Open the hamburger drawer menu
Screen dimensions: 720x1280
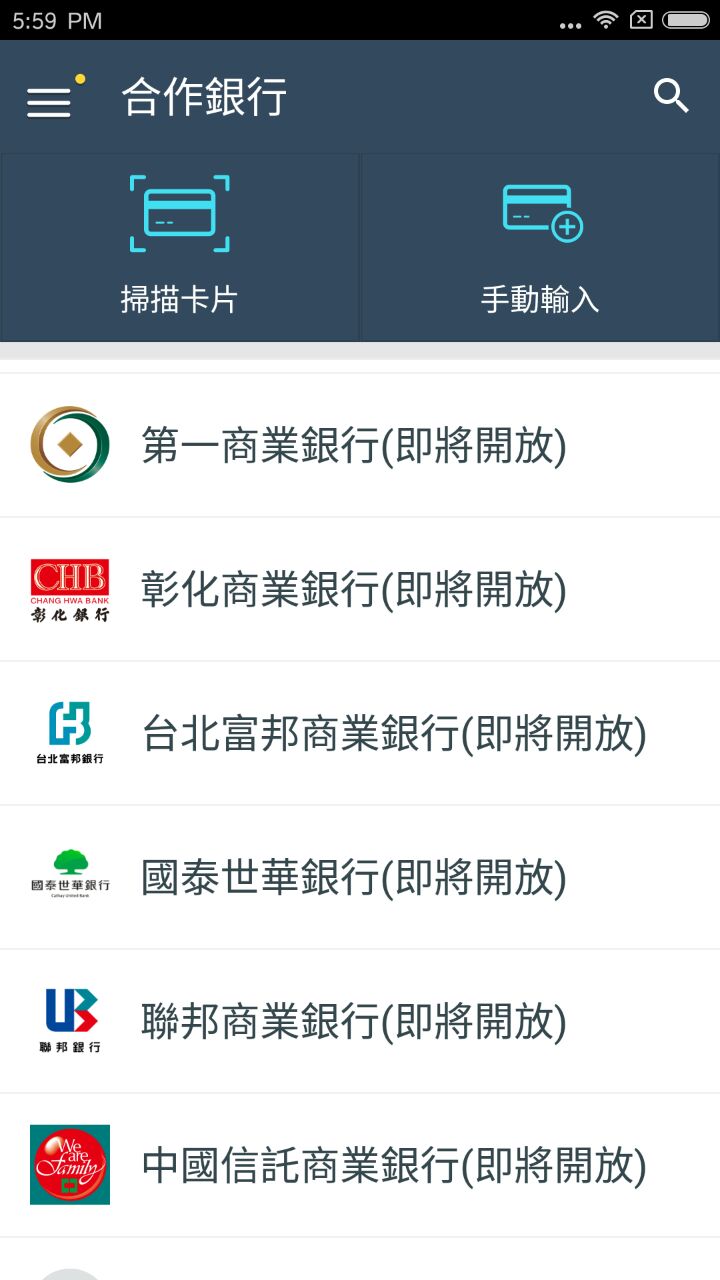[x=49, y=99]
